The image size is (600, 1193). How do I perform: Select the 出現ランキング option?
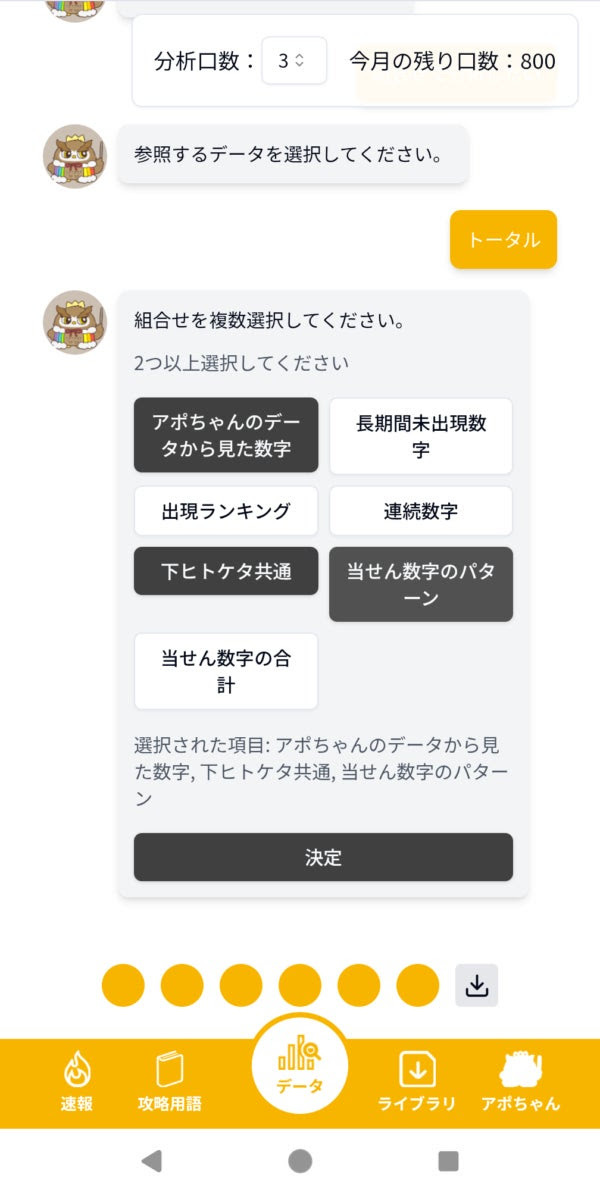(x=226, y=511)
